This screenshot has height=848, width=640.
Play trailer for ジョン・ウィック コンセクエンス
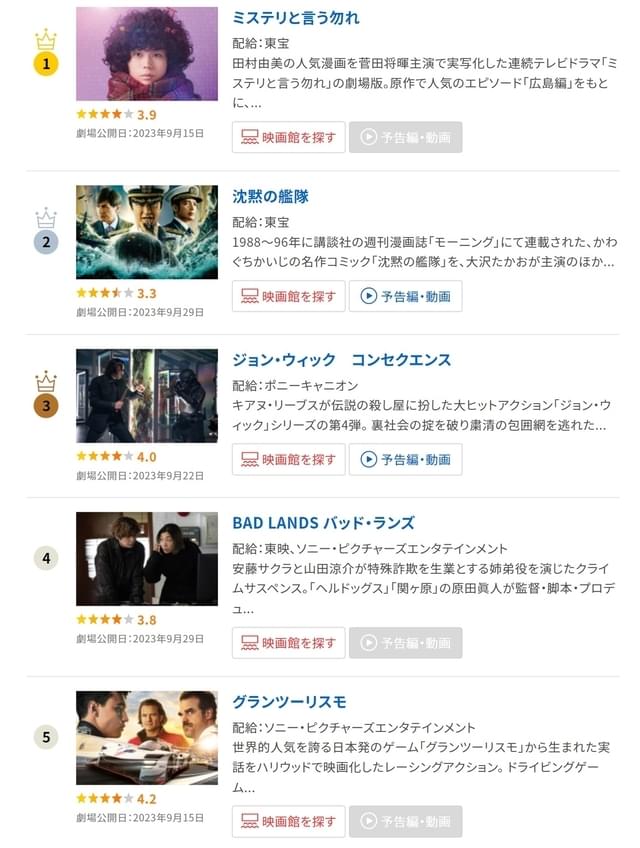click(405, 459)
